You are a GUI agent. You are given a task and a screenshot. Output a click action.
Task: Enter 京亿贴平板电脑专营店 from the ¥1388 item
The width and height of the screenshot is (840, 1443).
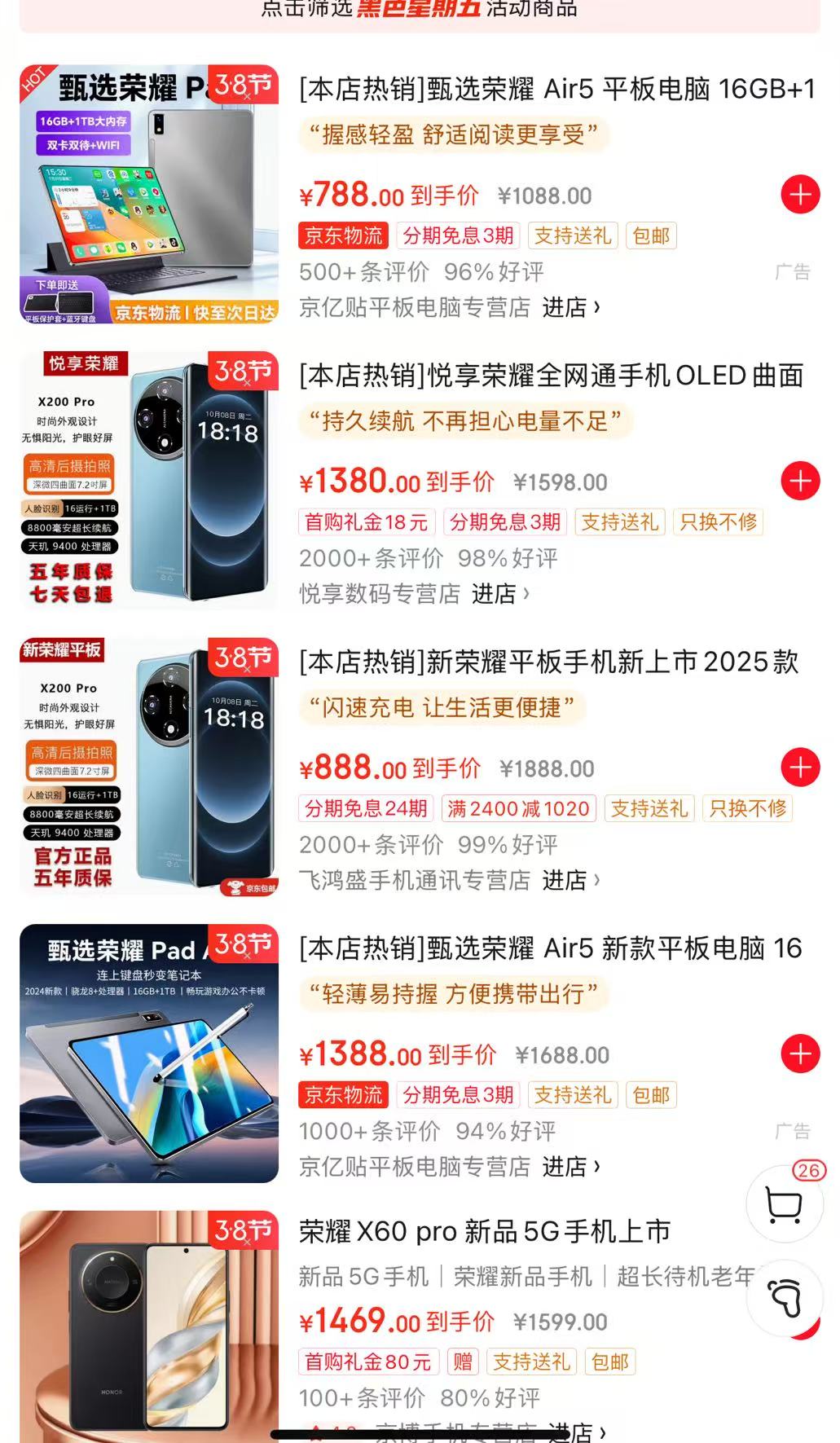coord(570,1167)
